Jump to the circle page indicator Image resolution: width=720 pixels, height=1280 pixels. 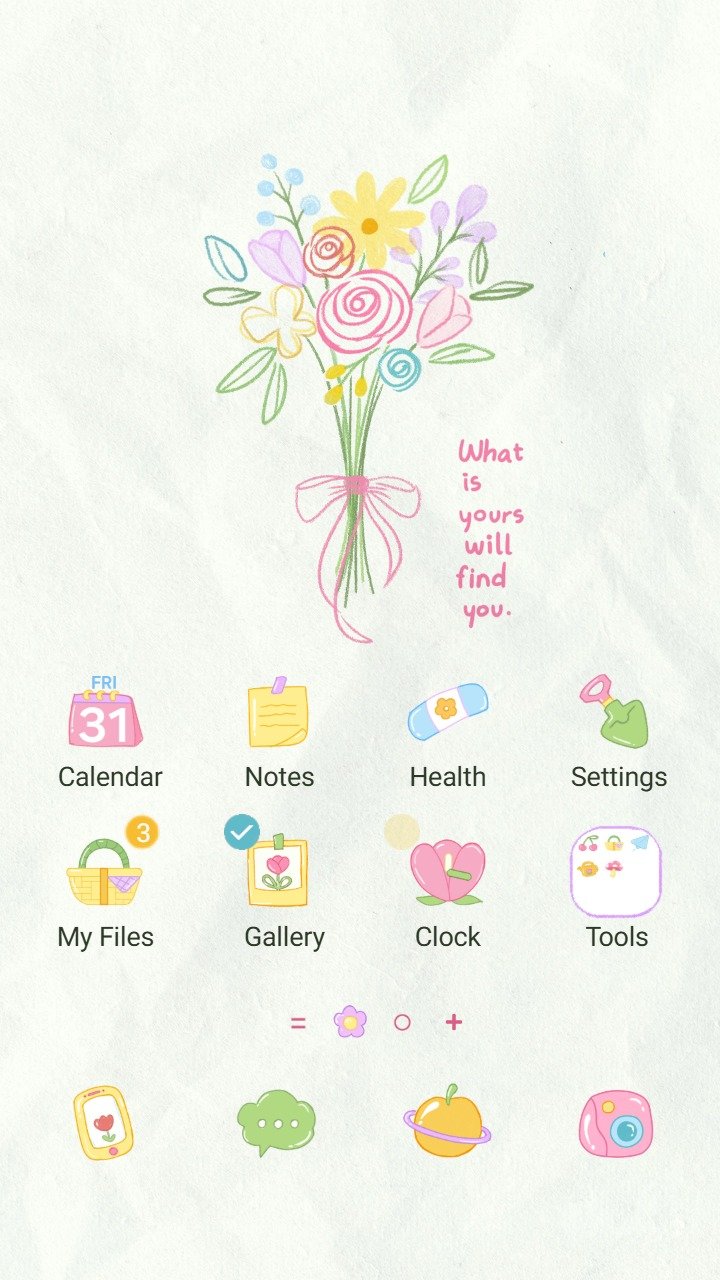click(x=402, y=1022)
